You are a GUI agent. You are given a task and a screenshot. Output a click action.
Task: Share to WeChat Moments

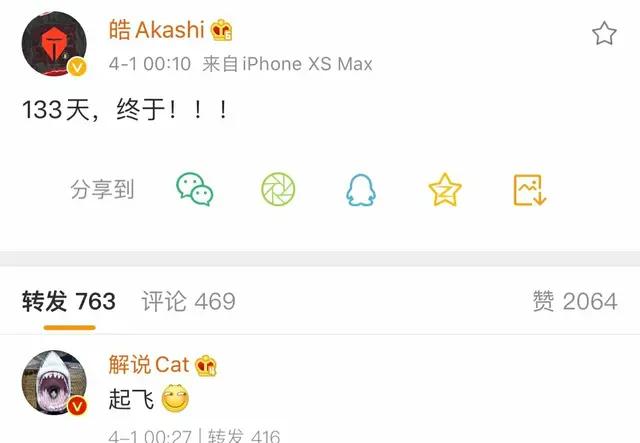click(278, 189)
